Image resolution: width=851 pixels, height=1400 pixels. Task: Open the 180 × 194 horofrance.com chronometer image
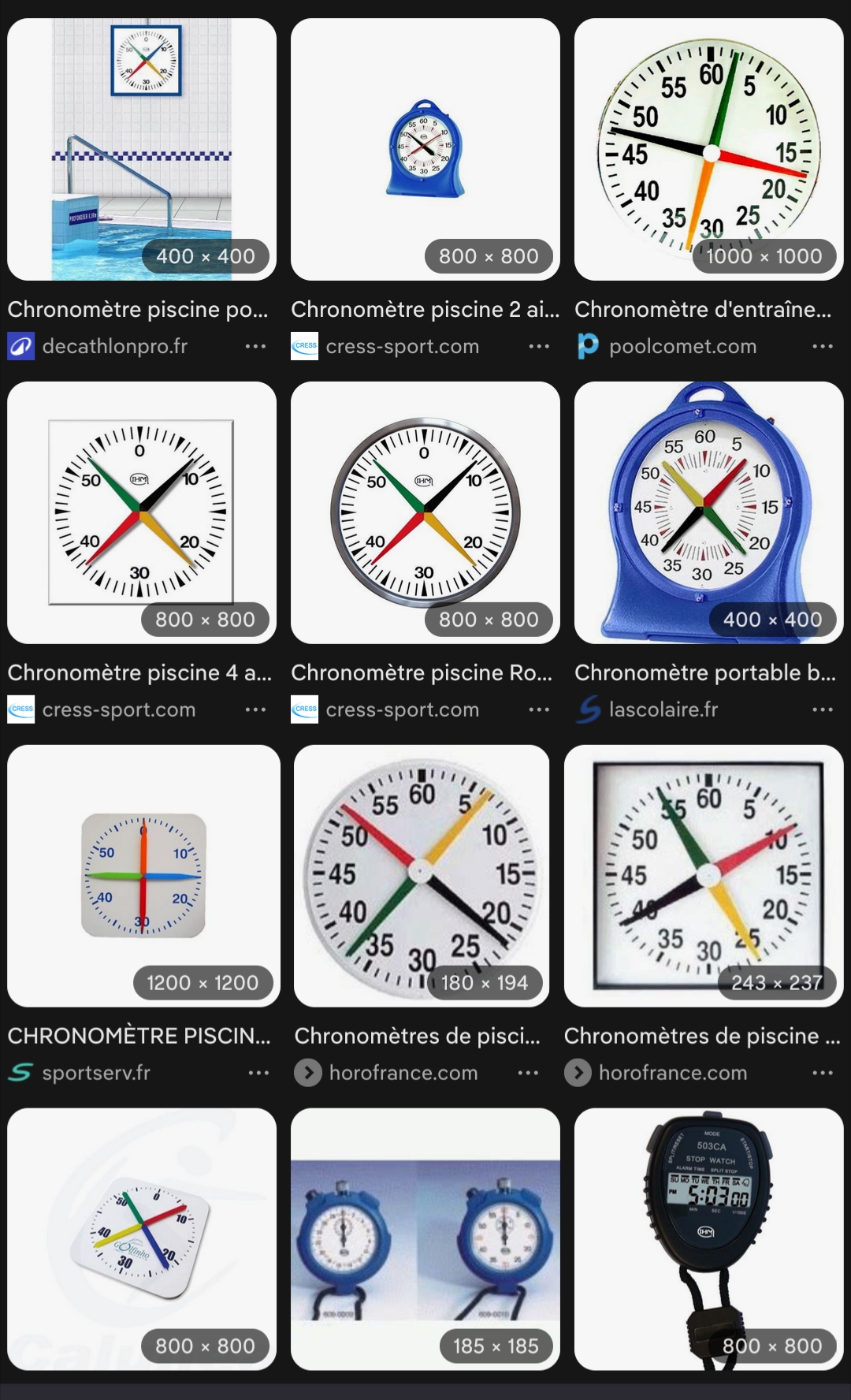point(422,876)
